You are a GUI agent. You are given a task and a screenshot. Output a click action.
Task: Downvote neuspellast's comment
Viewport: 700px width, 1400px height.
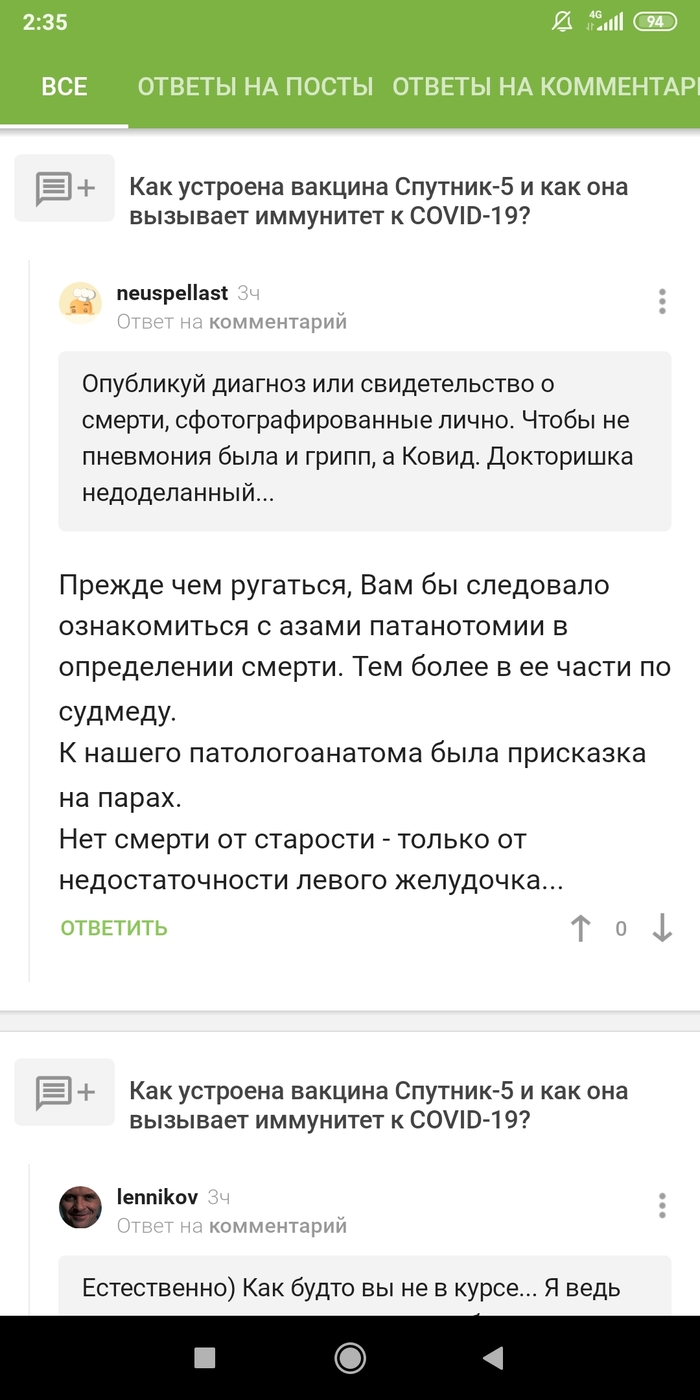[662, 929]
